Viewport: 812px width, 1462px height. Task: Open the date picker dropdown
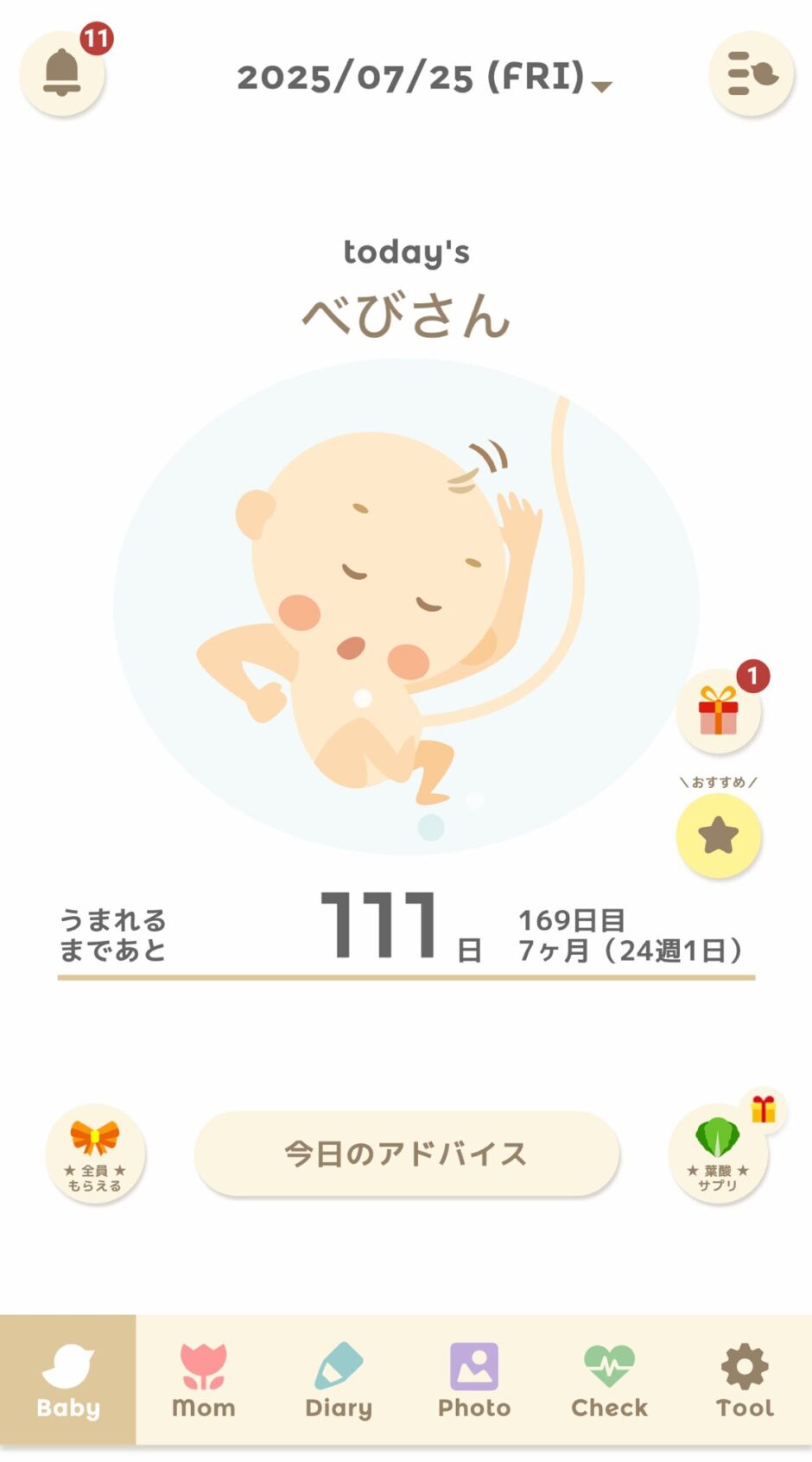coord(423,78)
